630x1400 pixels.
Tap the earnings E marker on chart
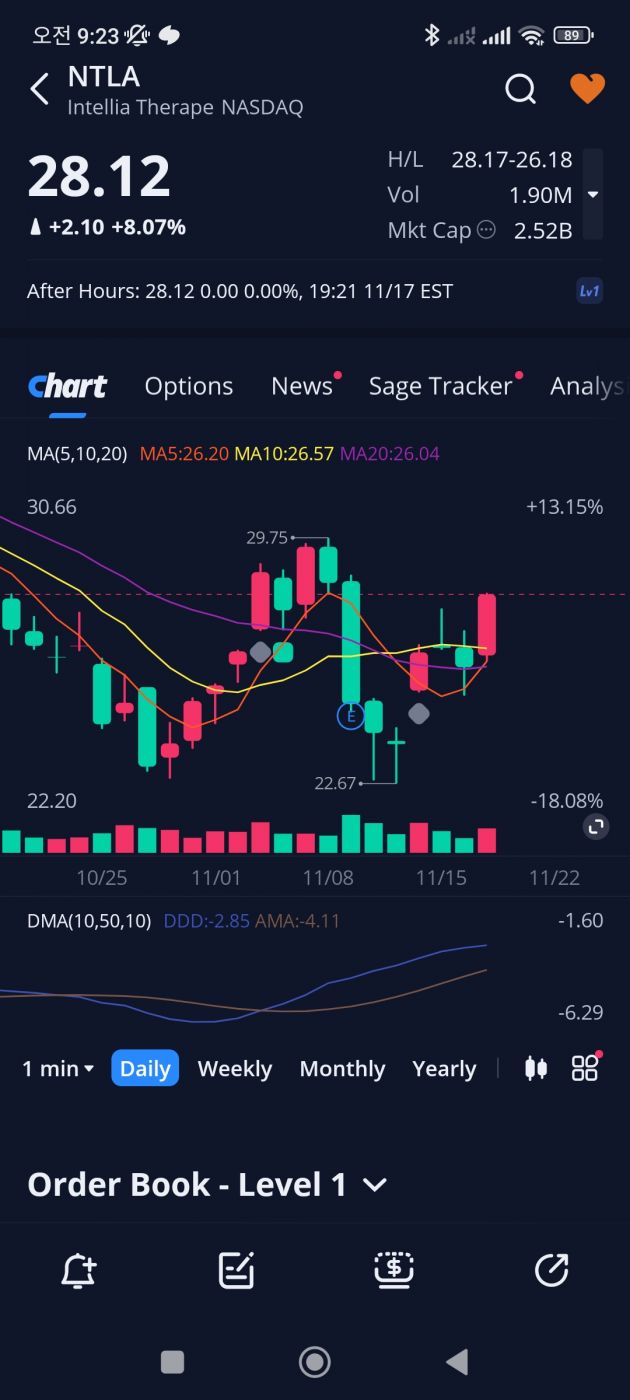coord(350,715)
